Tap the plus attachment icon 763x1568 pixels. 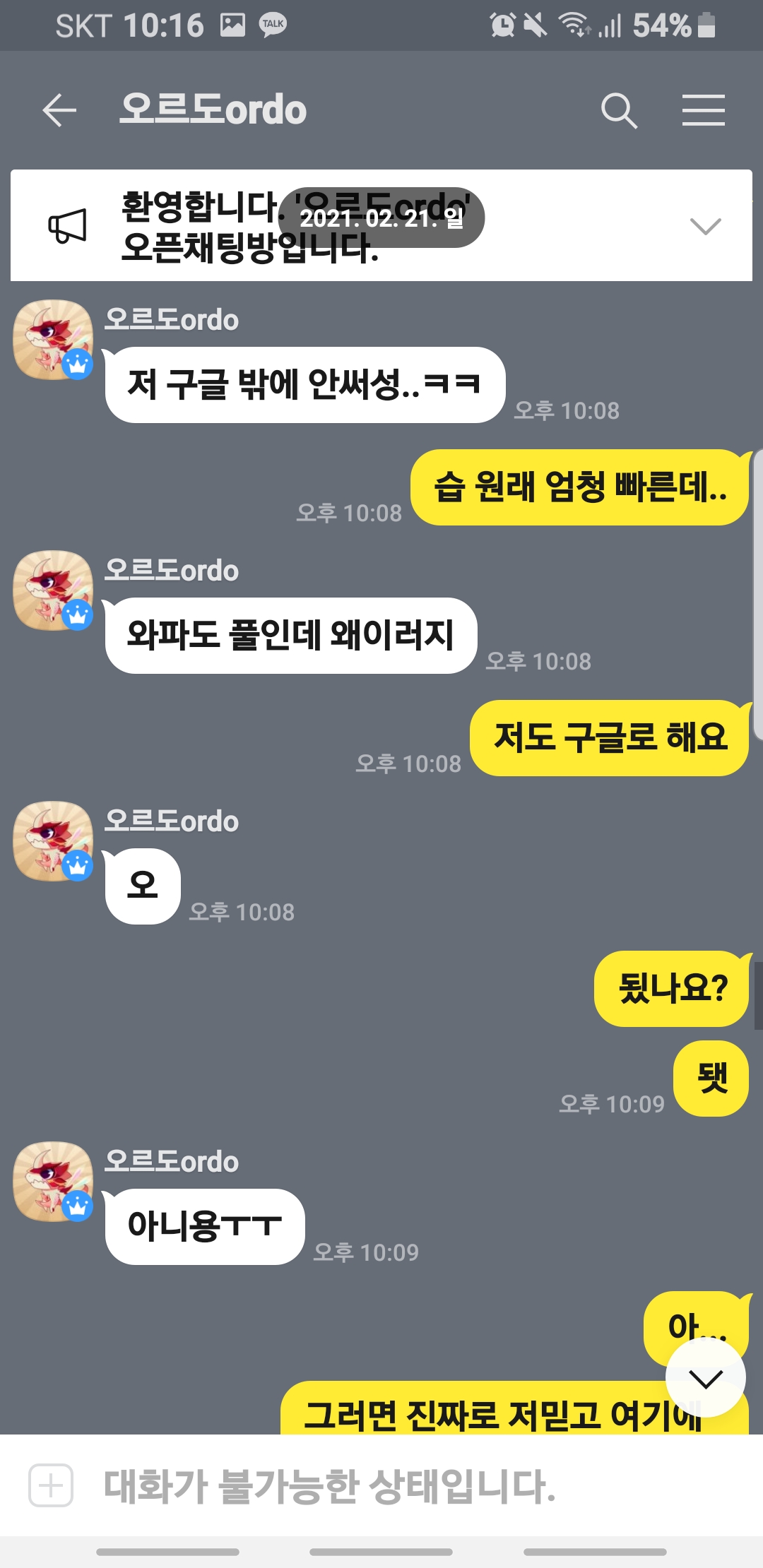coord(51,1485)
